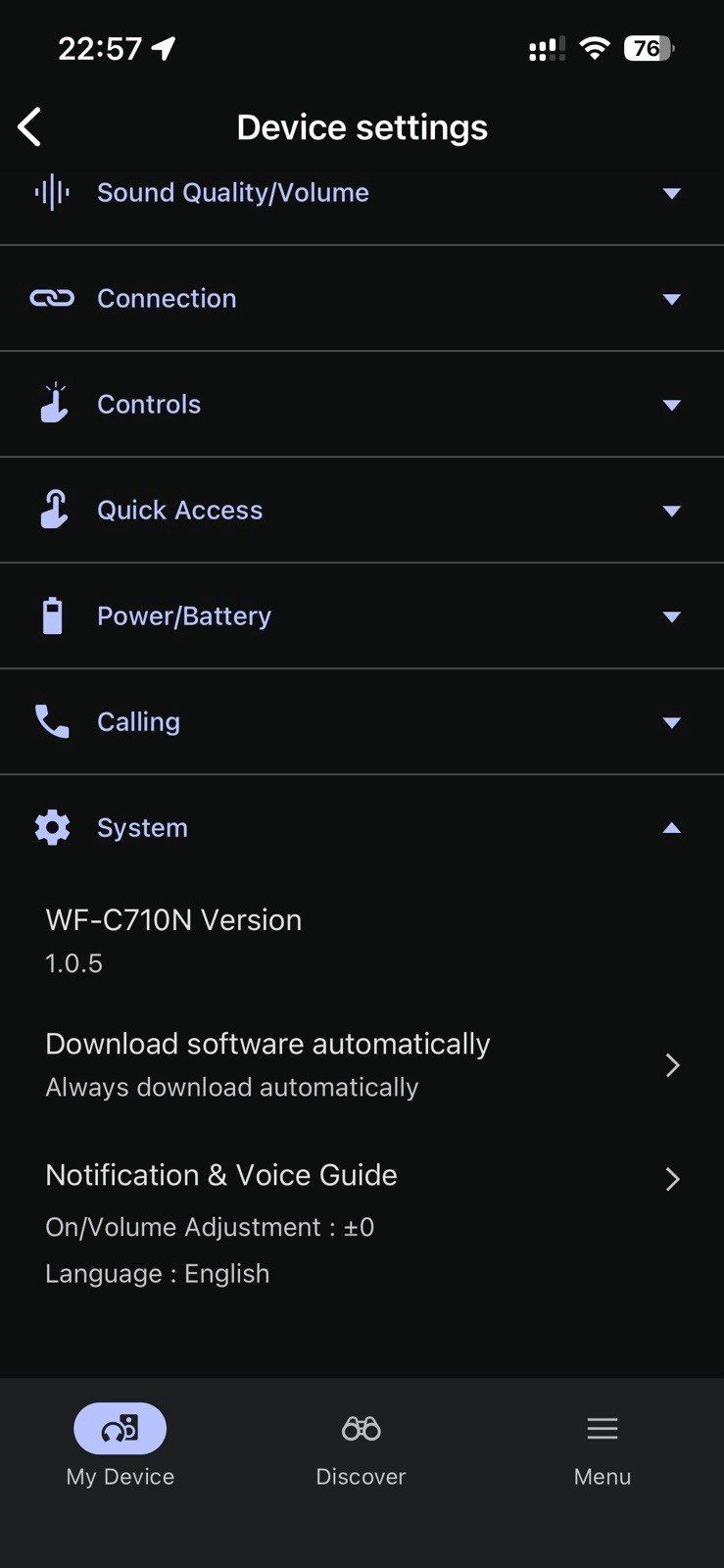Open Notification & Voice Guide settings
This screenshot has height=1568, width=724.
361,1179
